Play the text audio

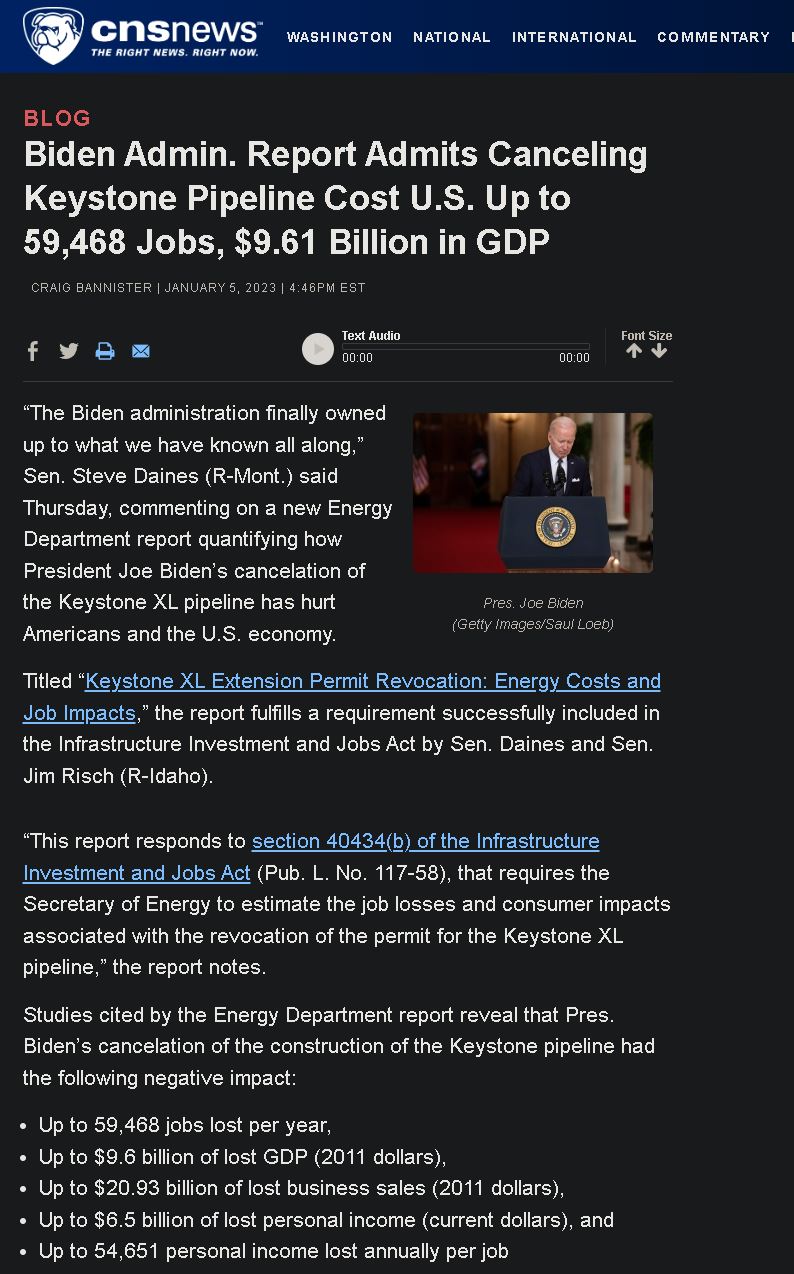318,349
